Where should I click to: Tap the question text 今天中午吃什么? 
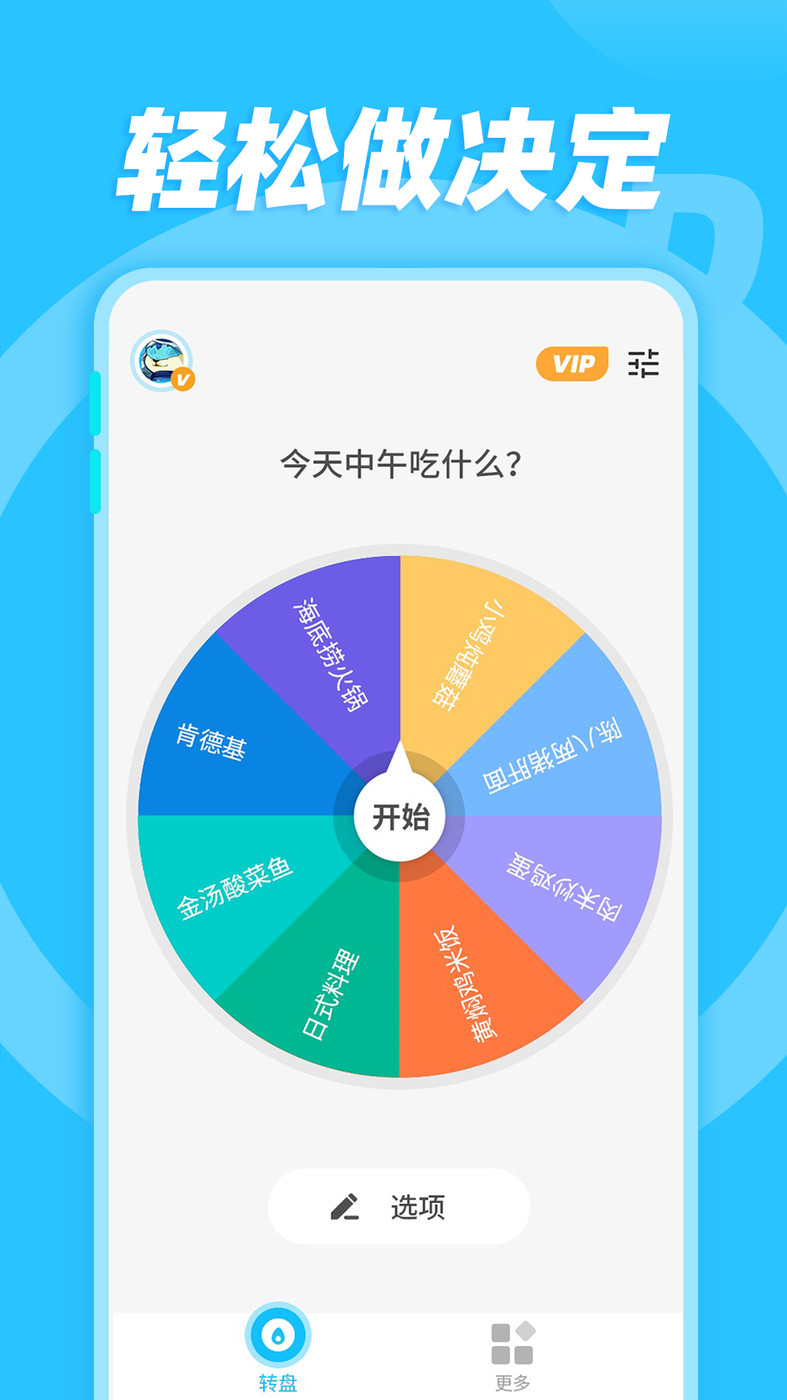pyautogui.click(x=399, y=463)
